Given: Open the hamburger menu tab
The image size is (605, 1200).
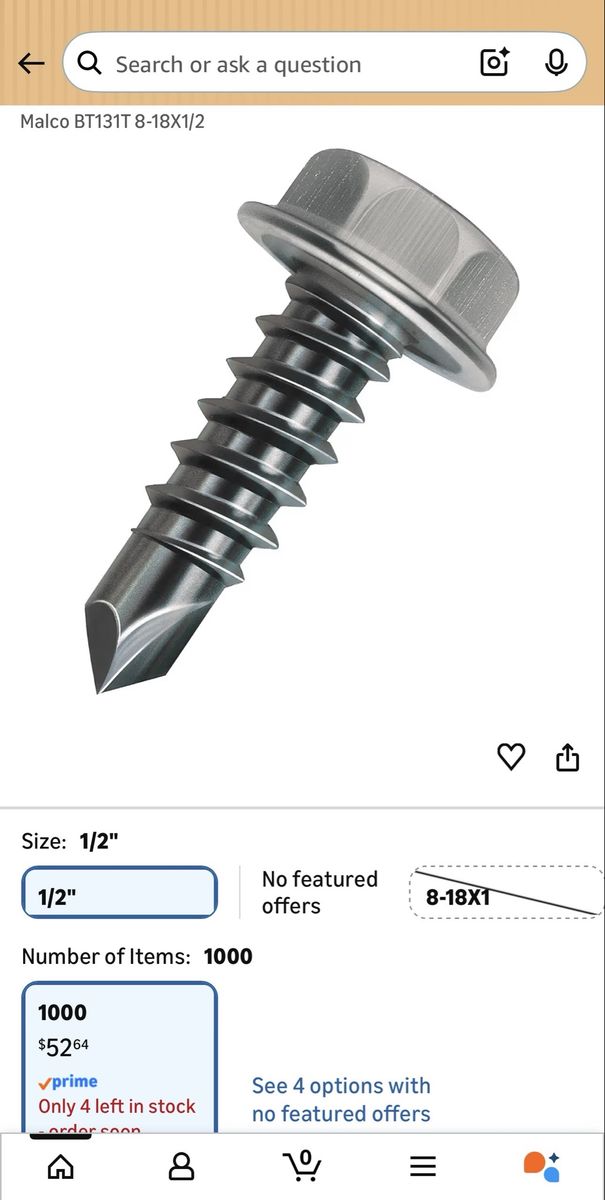Looking at the screenshot, I should tap(423, 1166).
